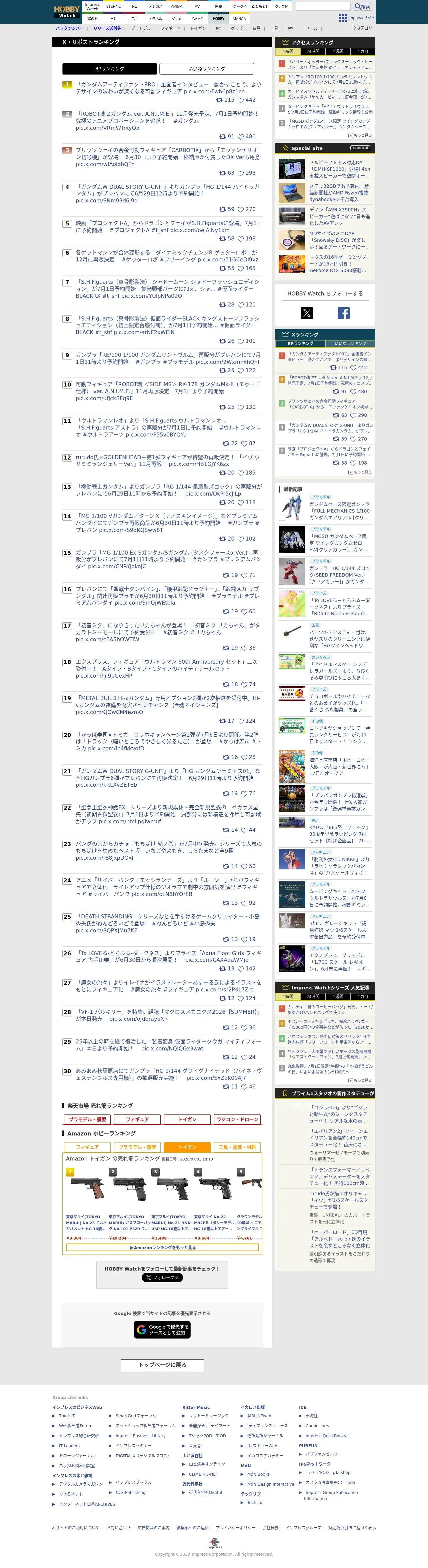
Task: Select the RPランキング tab
Action: click(x=110, y=69)
